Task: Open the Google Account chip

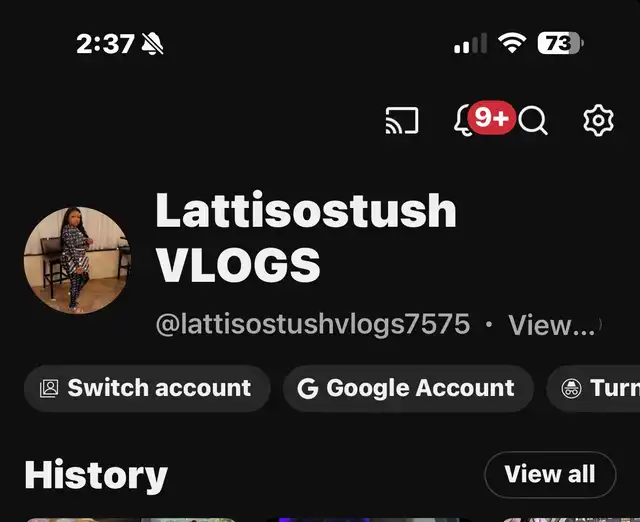Action: click(407, 388)
